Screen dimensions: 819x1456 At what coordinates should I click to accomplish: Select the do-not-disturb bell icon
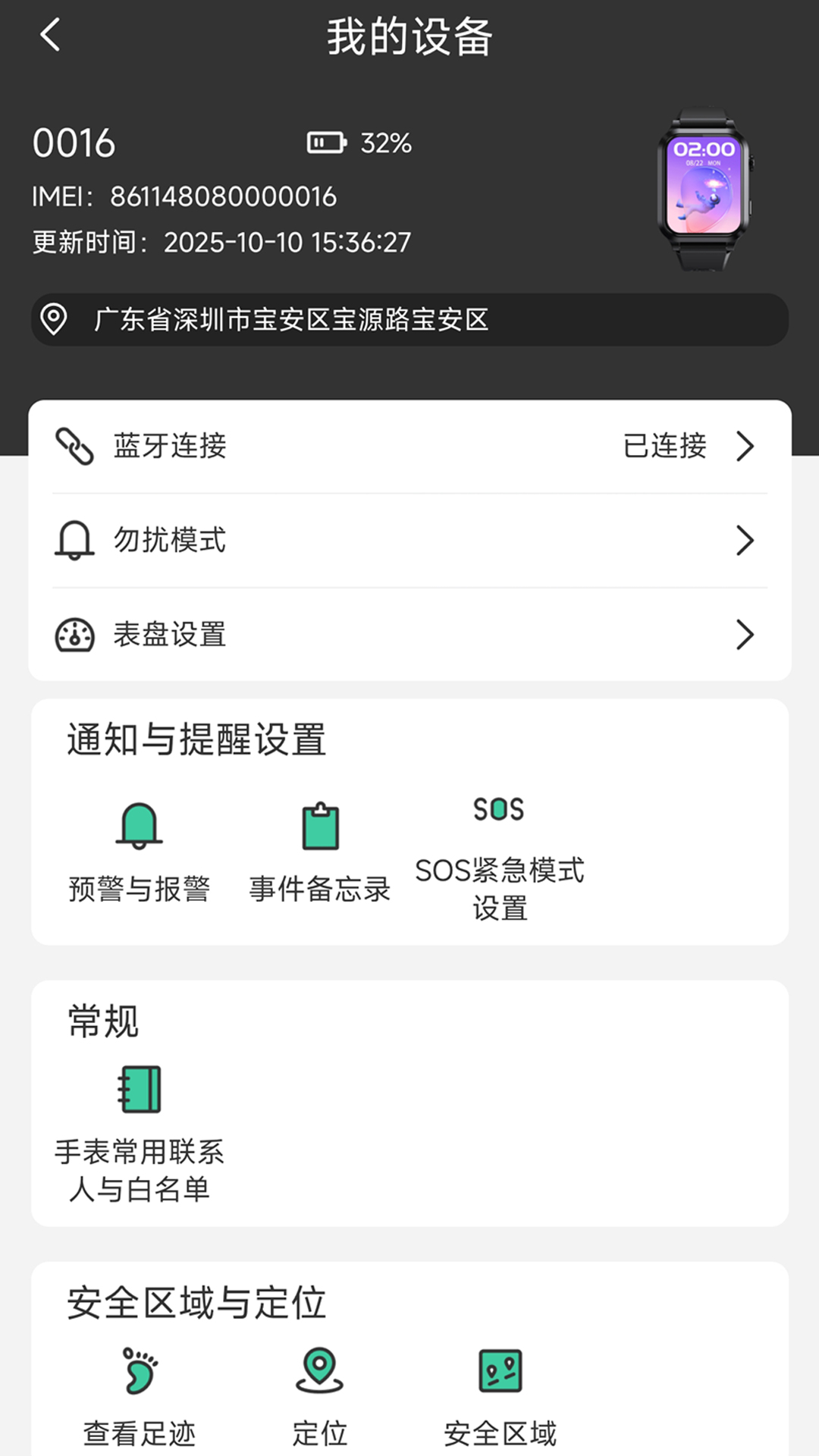(x=74, y=540)
